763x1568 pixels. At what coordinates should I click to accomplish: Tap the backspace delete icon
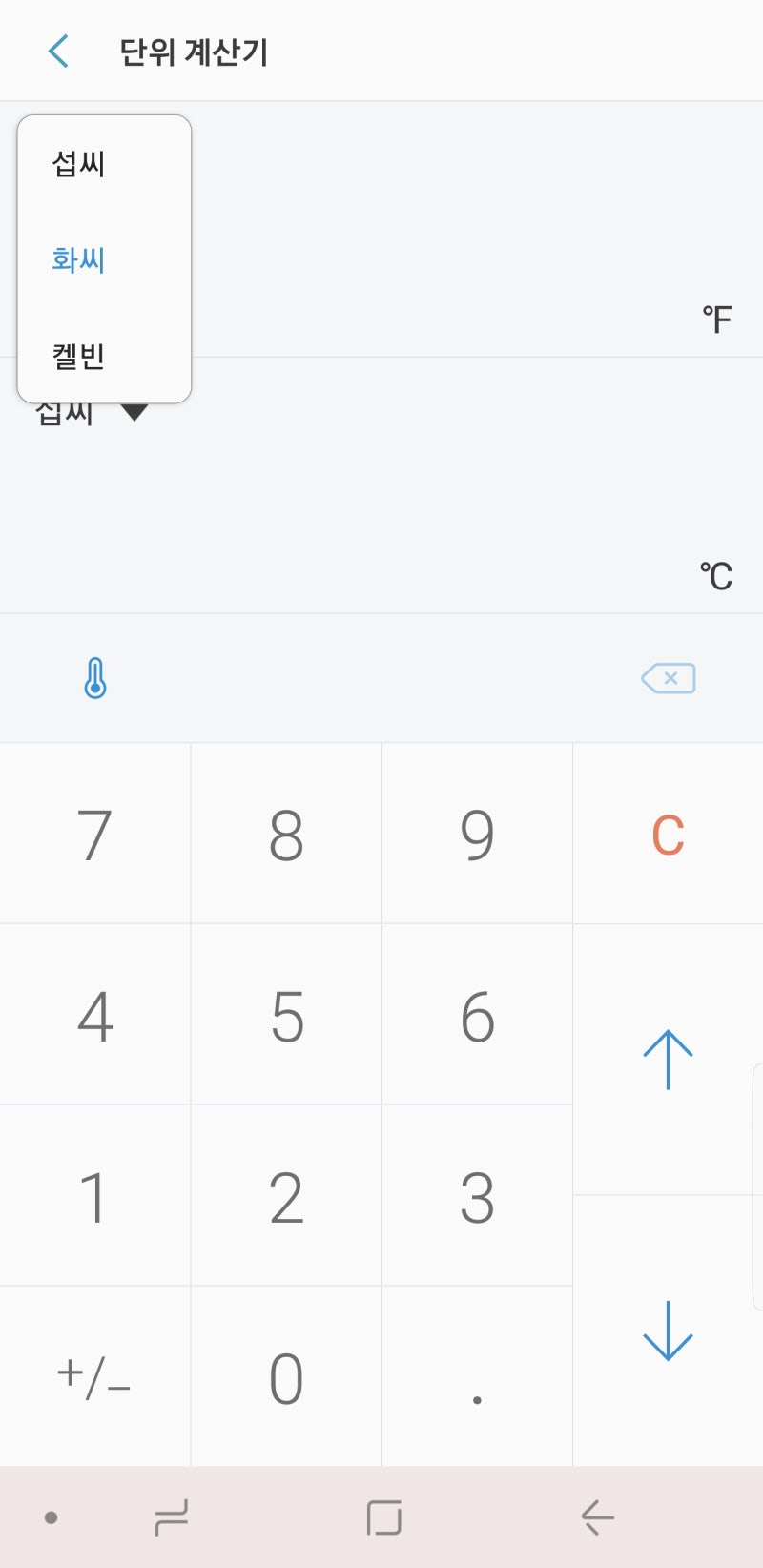click(668, 678)
